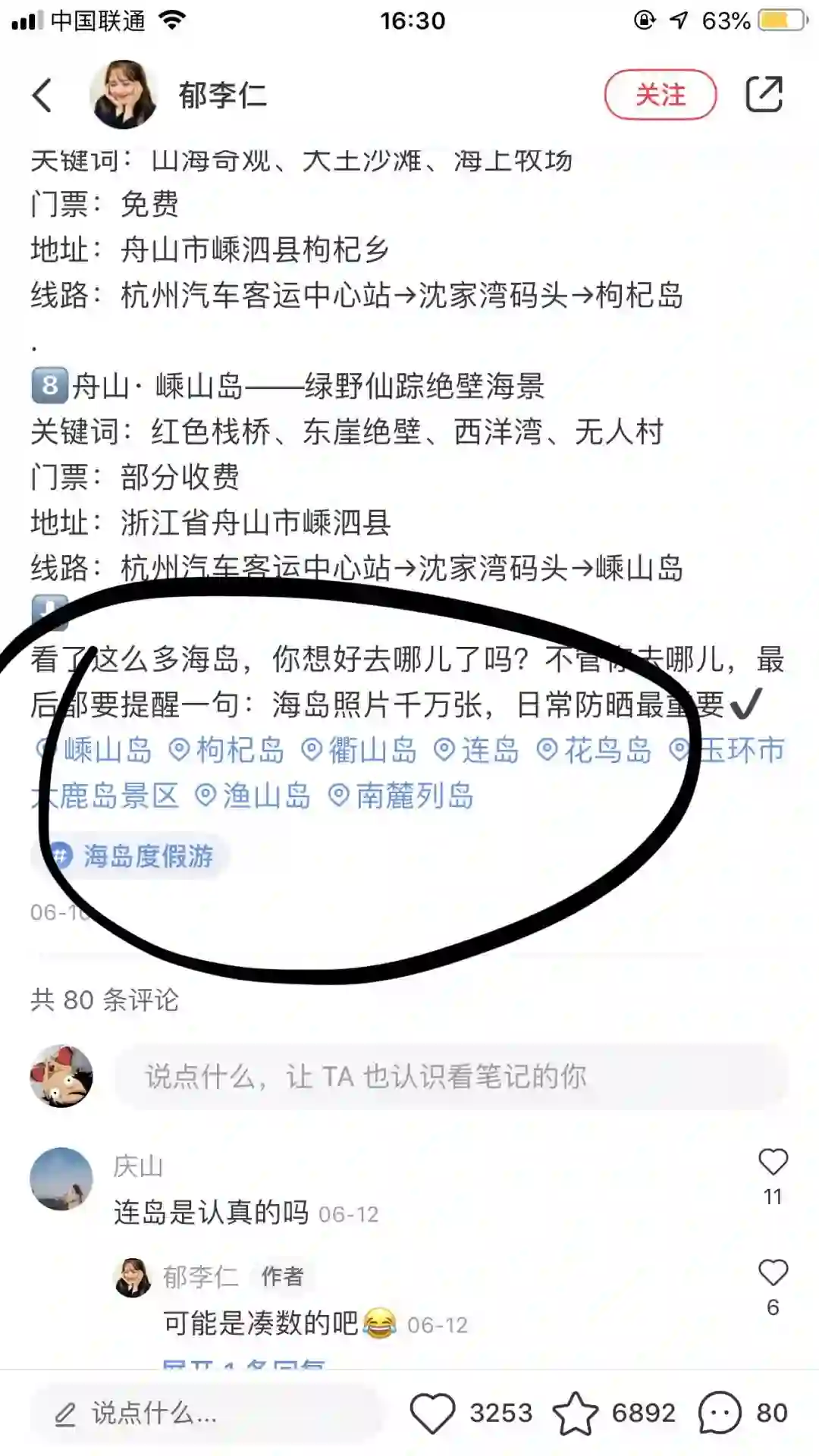
Task: Follow the author with 关注 button
Action: (x=660, y=96)
